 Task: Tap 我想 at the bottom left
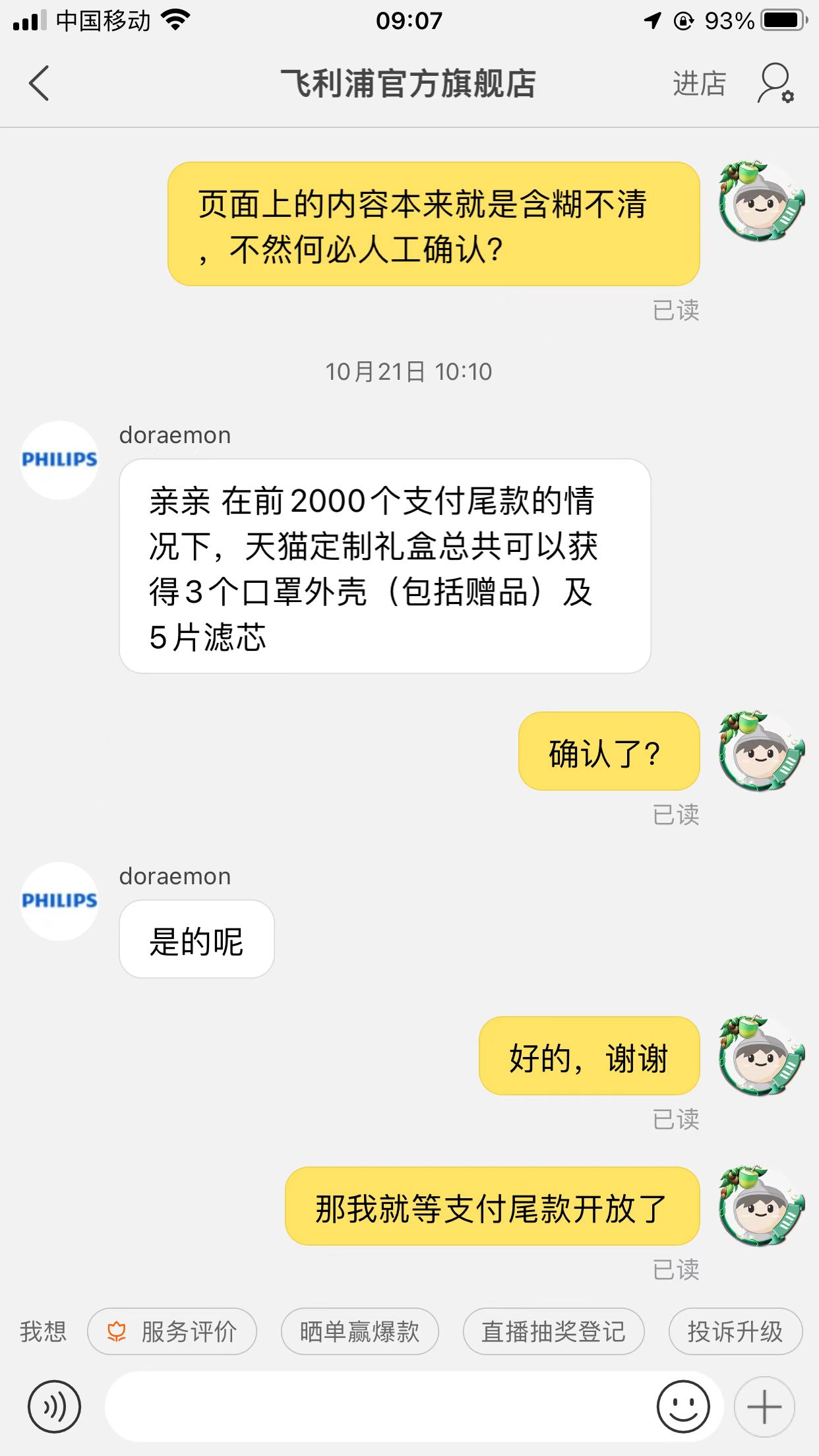(x=42, y=1331)
